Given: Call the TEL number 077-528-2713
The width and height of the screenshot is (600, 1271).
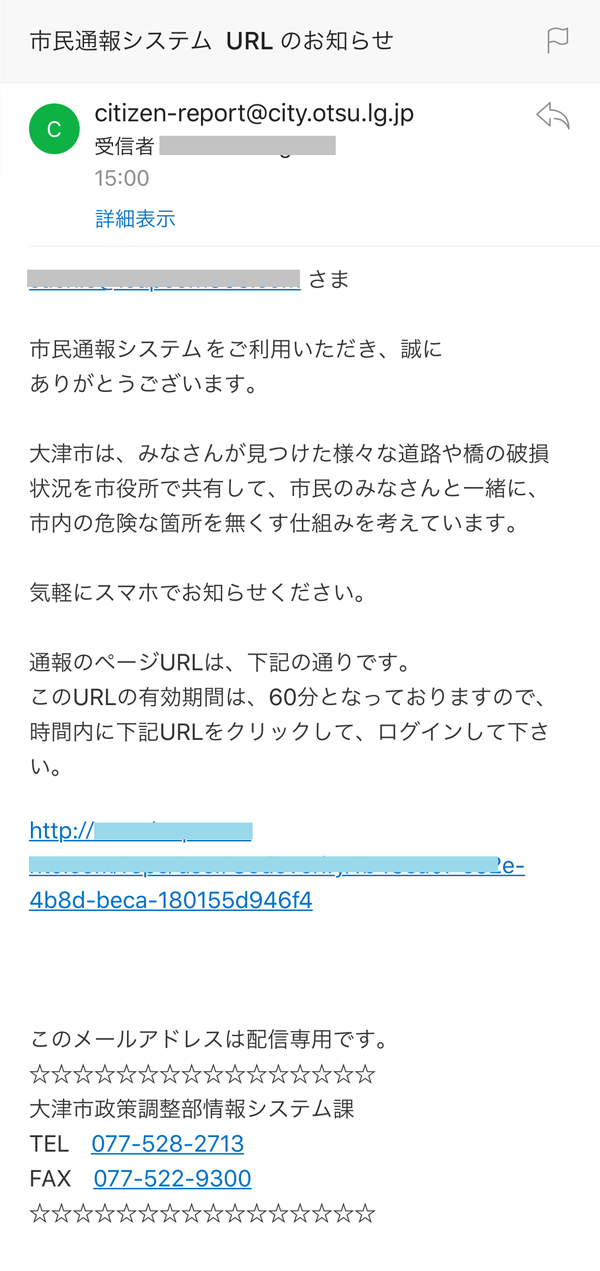Looking at the screenshot, I should pyautogui.click(x=167, y=1144).
